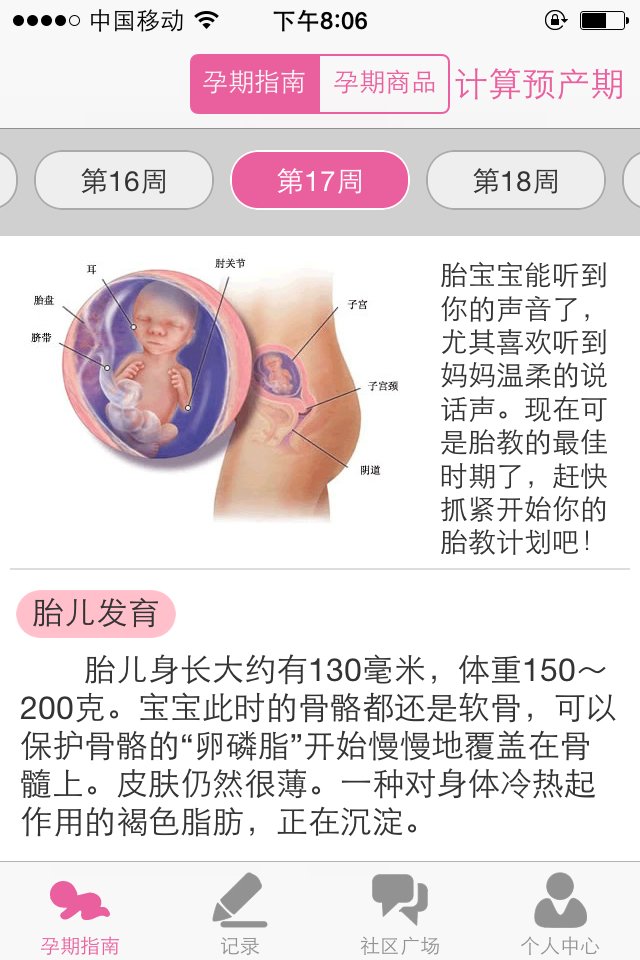
Task: Select week 第17周
Action: click(320, 181)
